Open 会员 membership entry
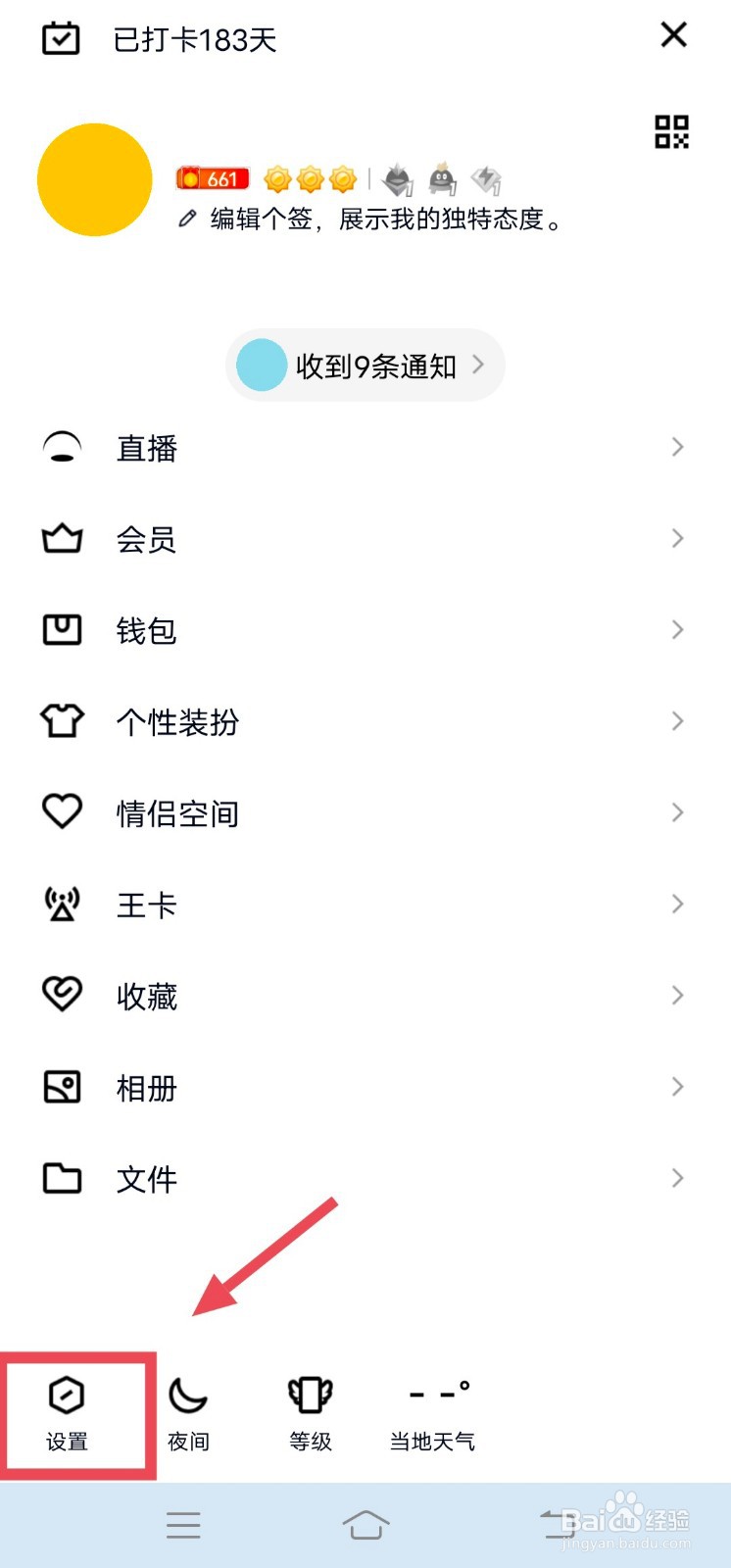The image size is (731, 1568). (145, 539)
